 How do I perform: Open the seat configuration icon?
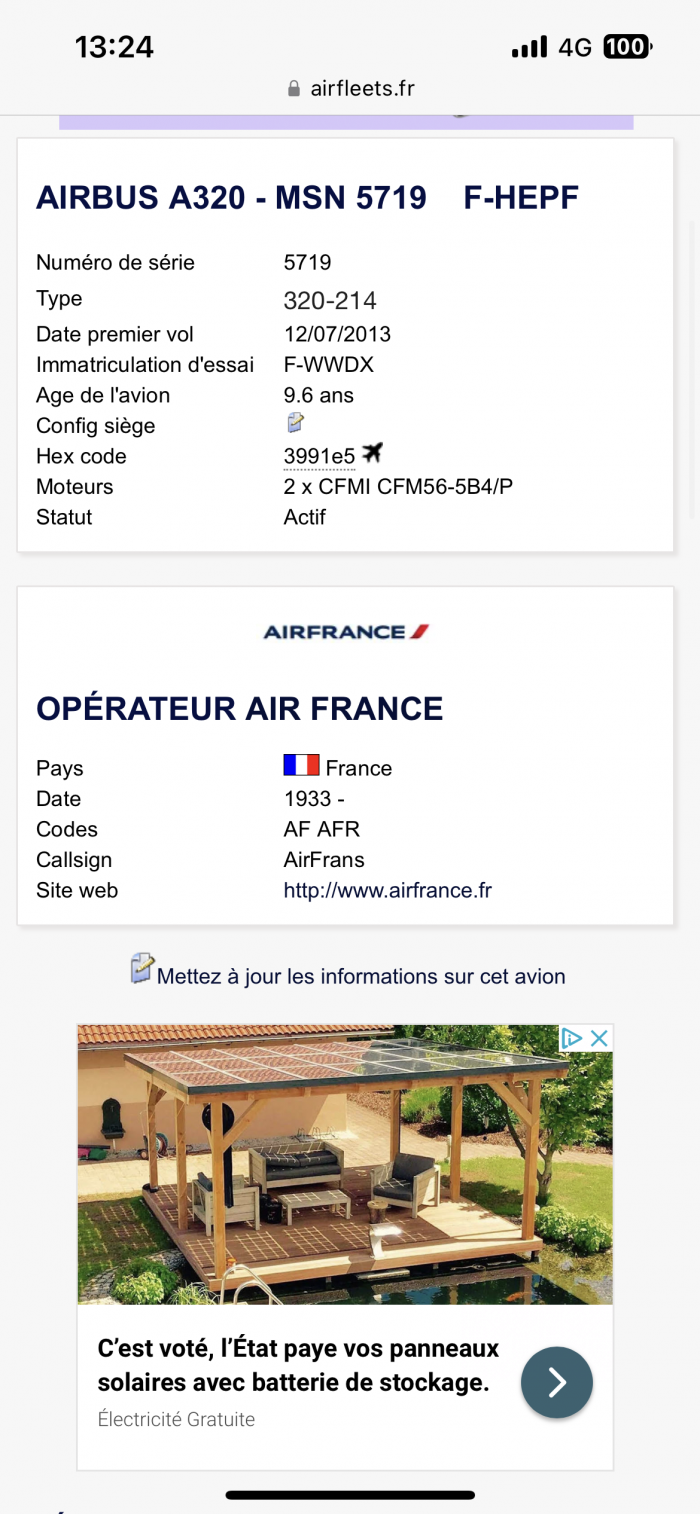coord(295,424)
